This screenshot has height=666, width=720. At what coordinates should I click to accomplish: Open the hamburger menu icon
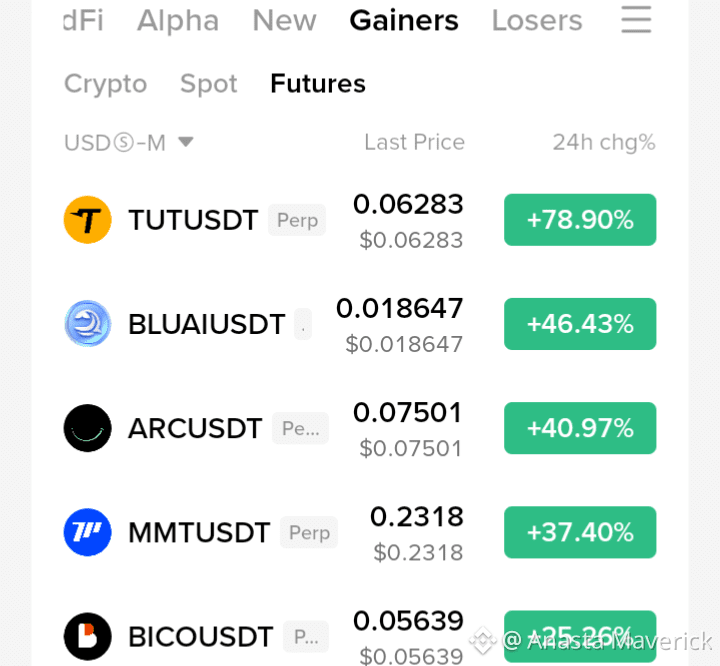pos(636,19)
